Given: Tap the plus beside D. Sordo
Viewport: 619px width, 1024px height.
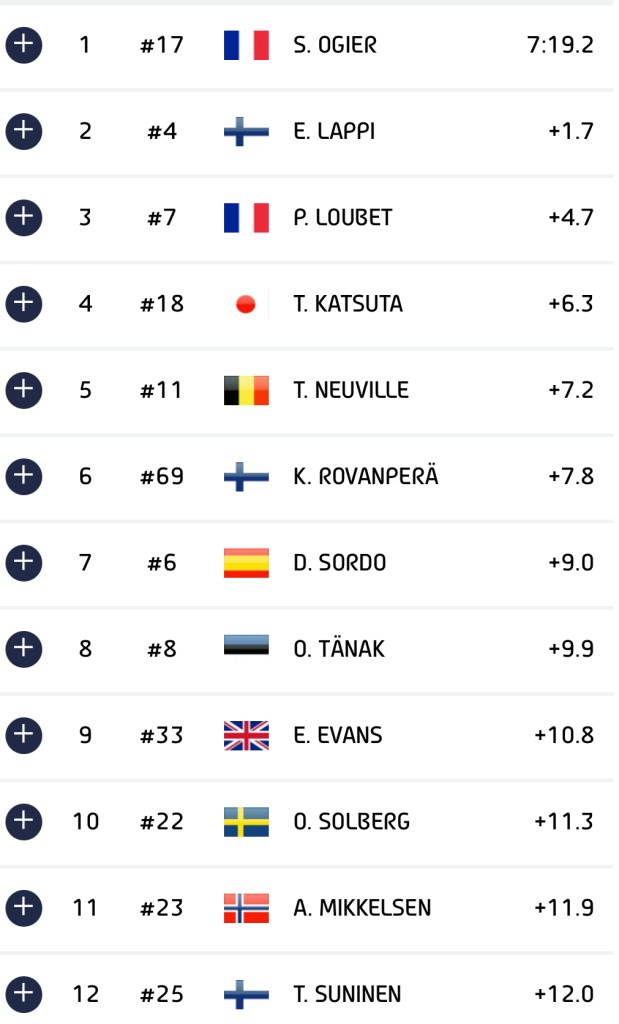Looking at the screenshot, I should click(24, 562).
